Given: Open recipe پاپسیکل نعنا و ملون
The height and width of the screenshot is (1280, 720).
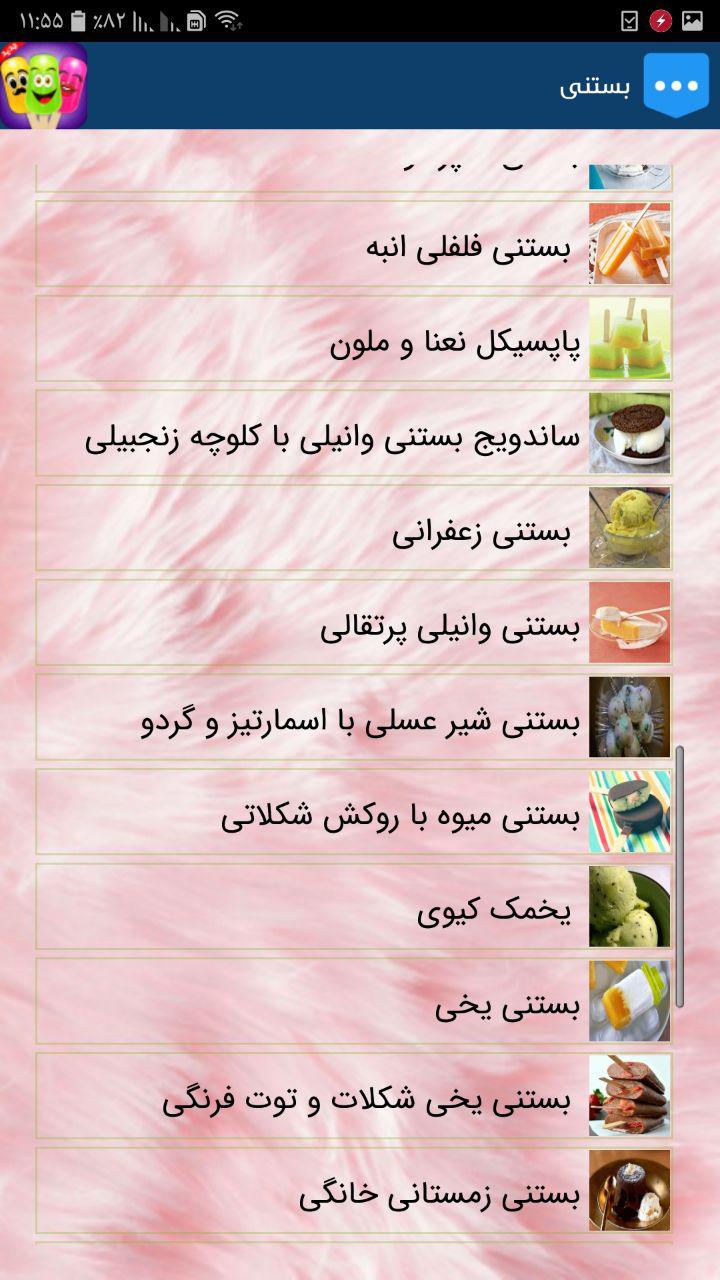Looking at the screenshot, I should coord(354,339).
